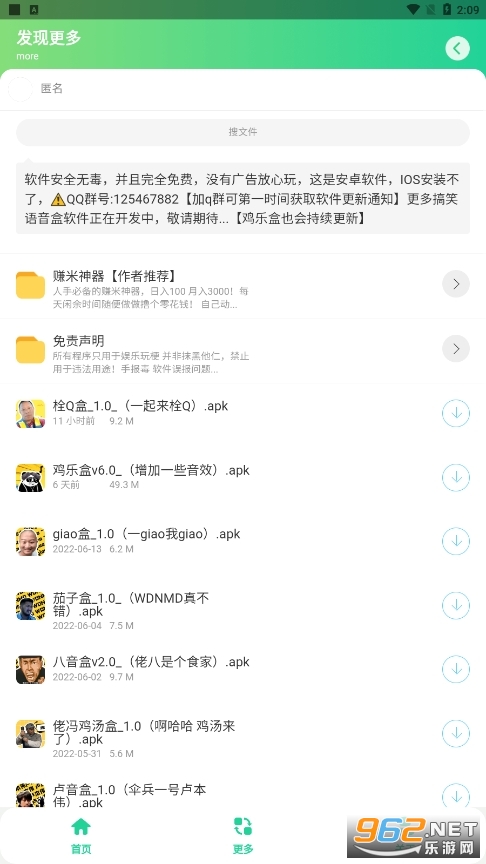Switch to the 首页 tab
Viewport: 486px width, 864px height.
[81, 836]
